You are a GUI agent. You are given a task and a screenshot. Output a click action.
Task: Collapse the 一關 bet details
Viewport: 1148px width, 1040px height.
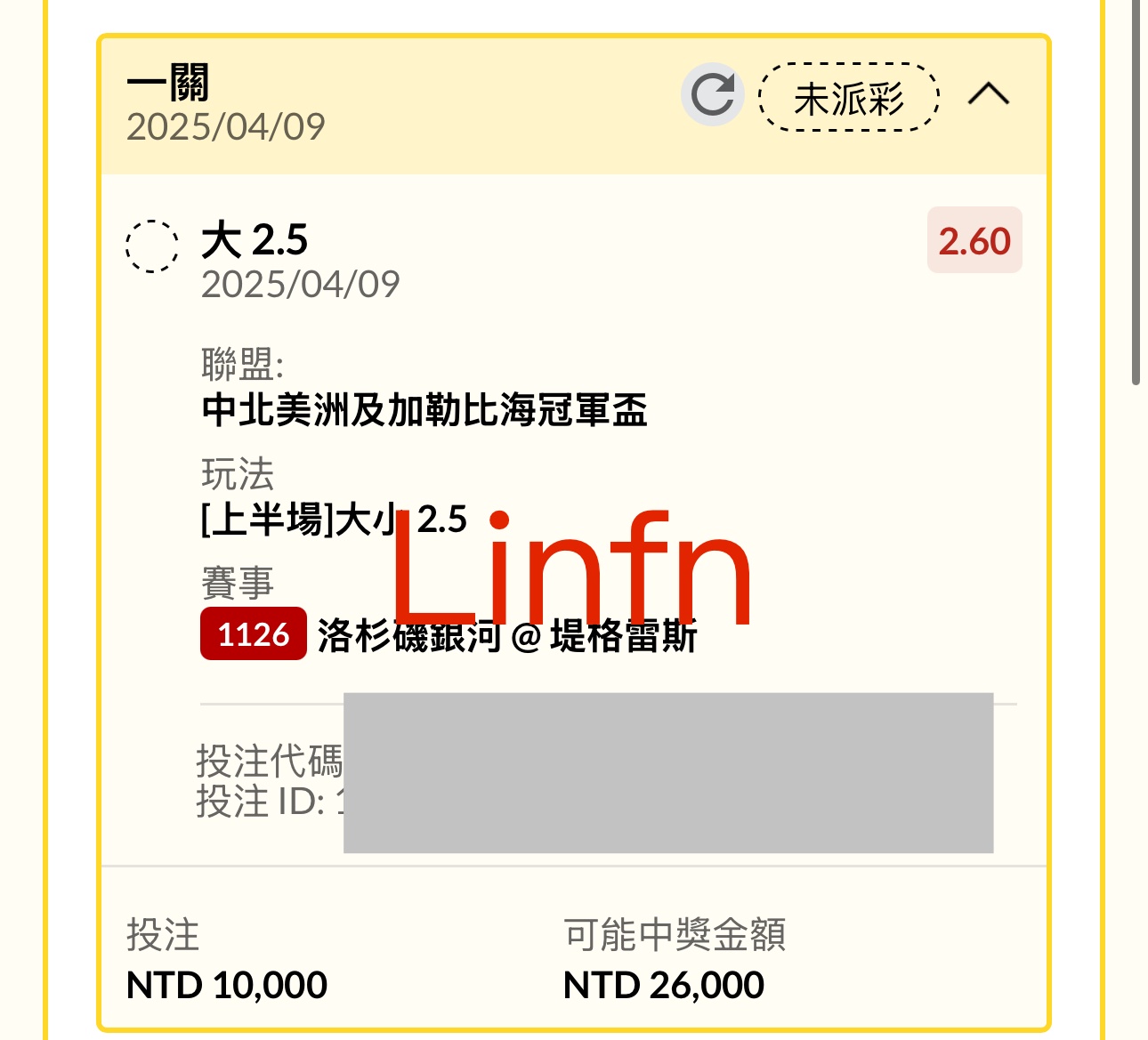tap(988, 94)
